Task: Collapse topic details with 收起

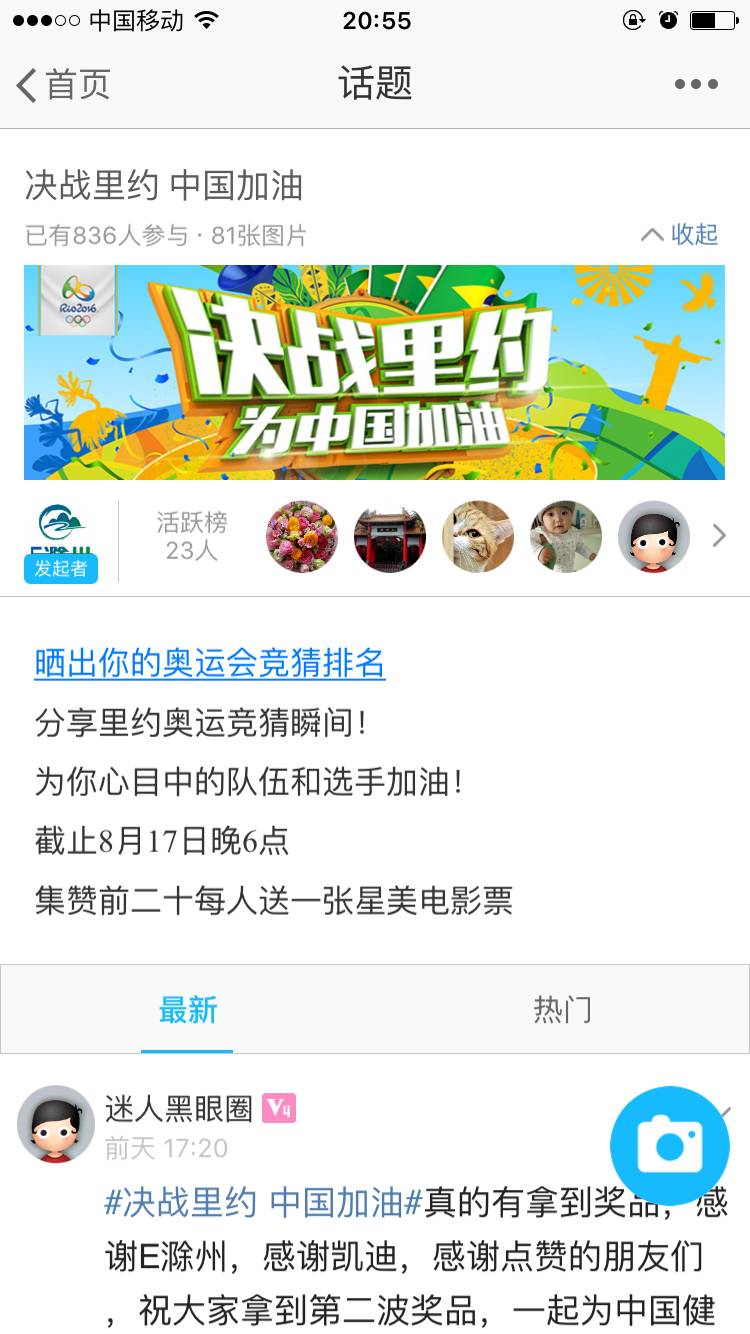Action: [680, 235]
